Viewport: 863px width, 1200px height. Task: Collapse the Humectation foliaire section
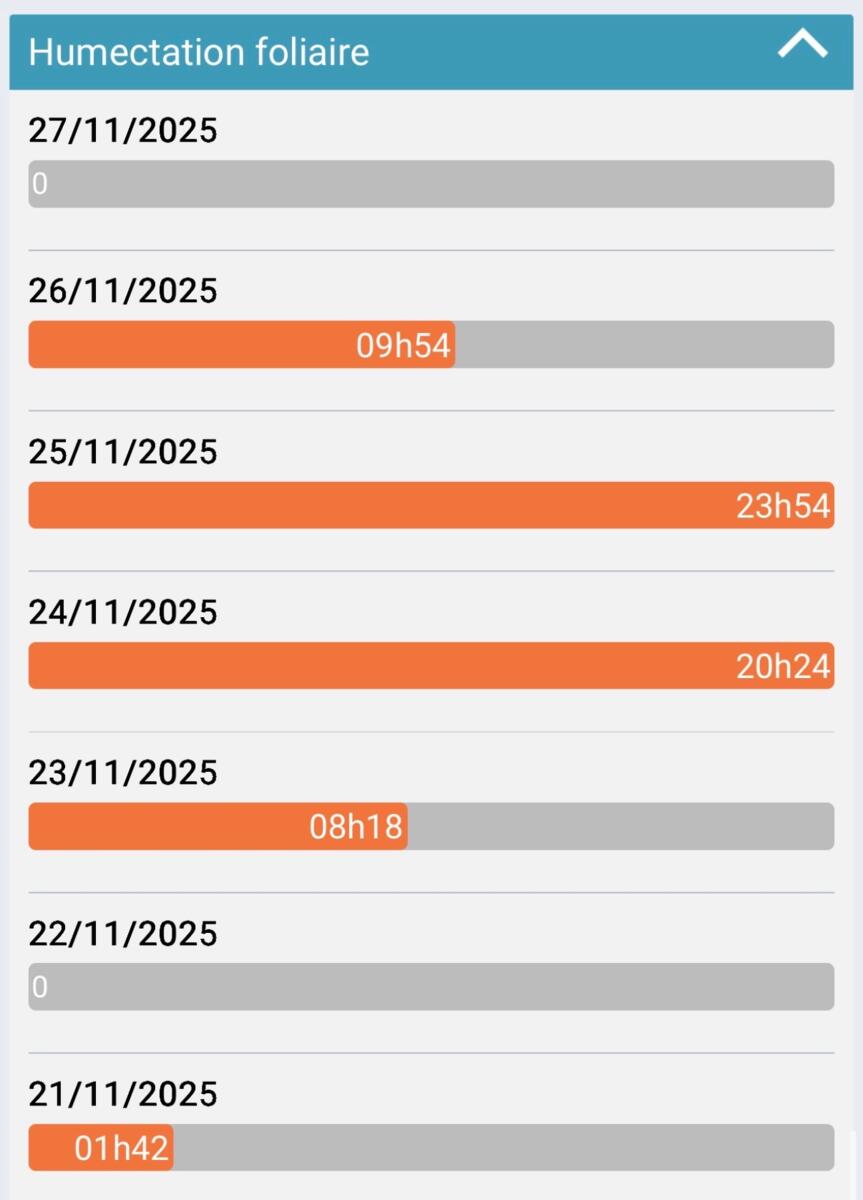(x=802, y=45)
